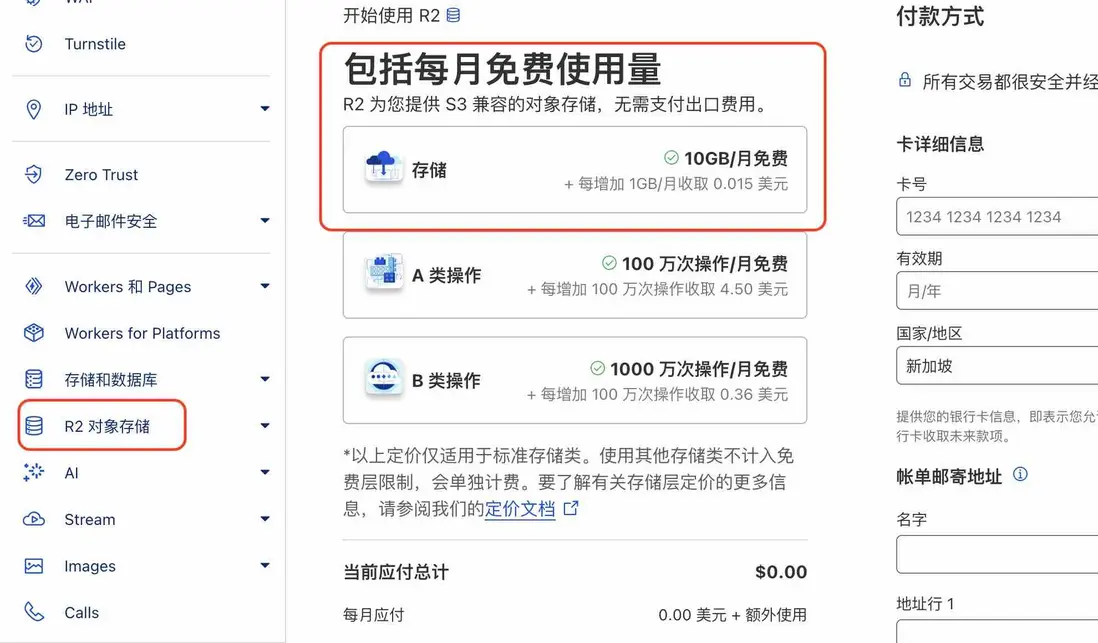
Task: Tap the 地址行 1 field
Action: tap(997, 632)
